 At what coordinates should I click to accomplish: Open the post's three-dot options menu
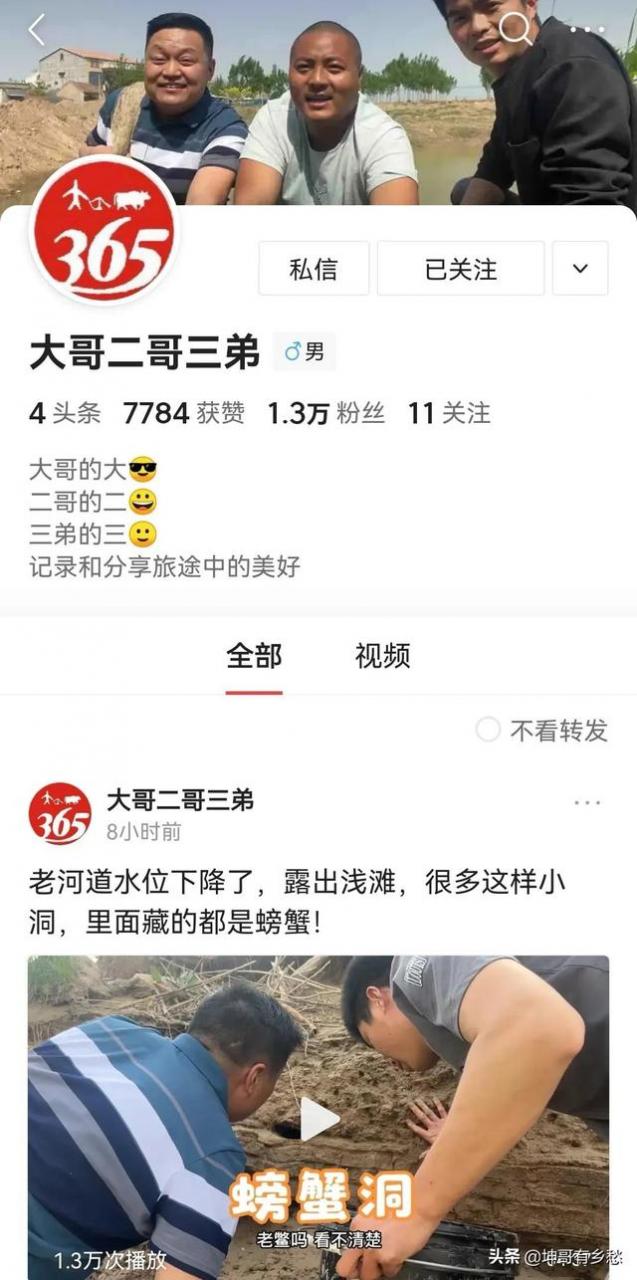587,802
